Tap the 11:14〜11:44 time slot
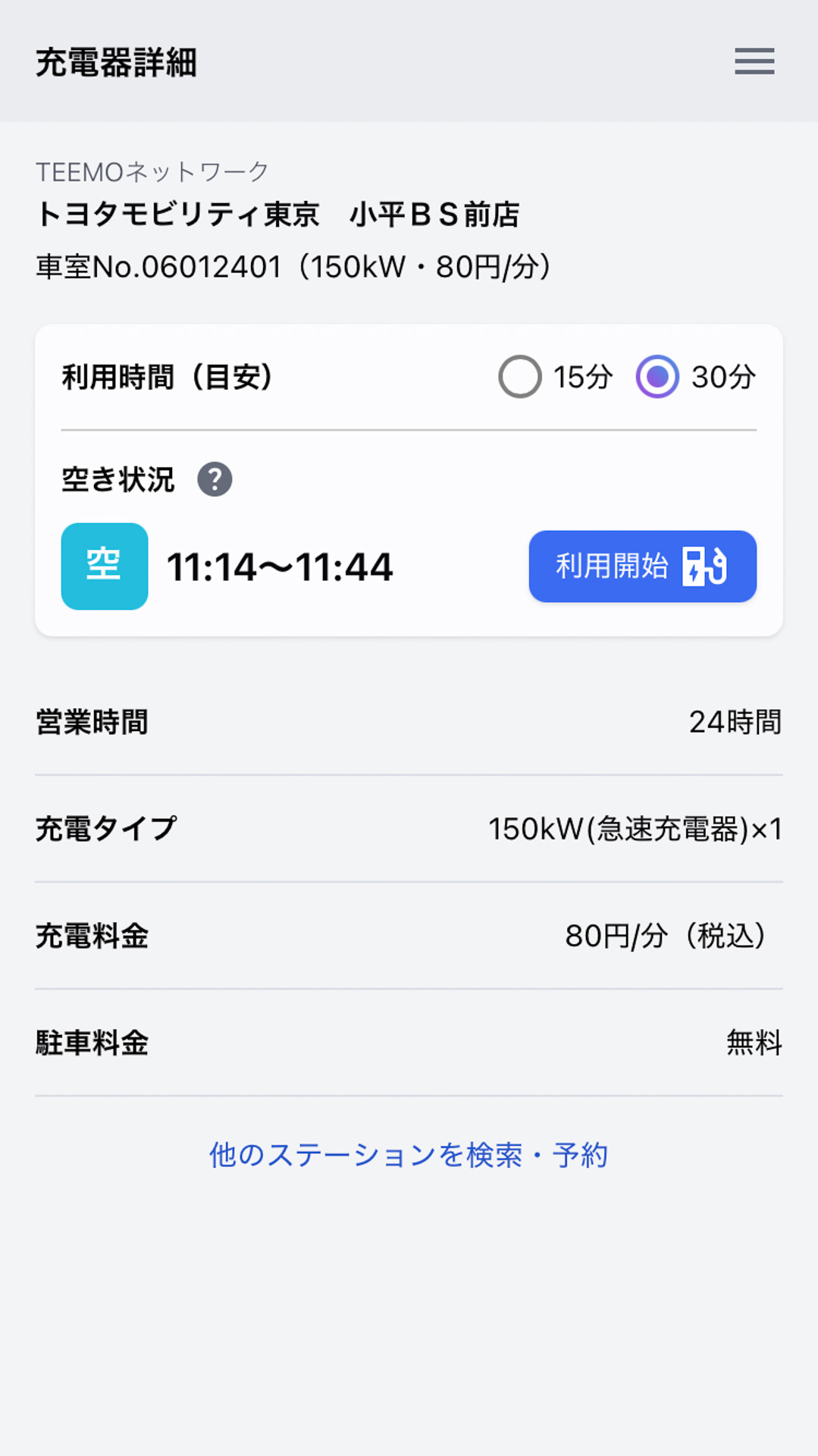Image resolution: width=818 pixels, height=1456 pixels. pos(281,567)
